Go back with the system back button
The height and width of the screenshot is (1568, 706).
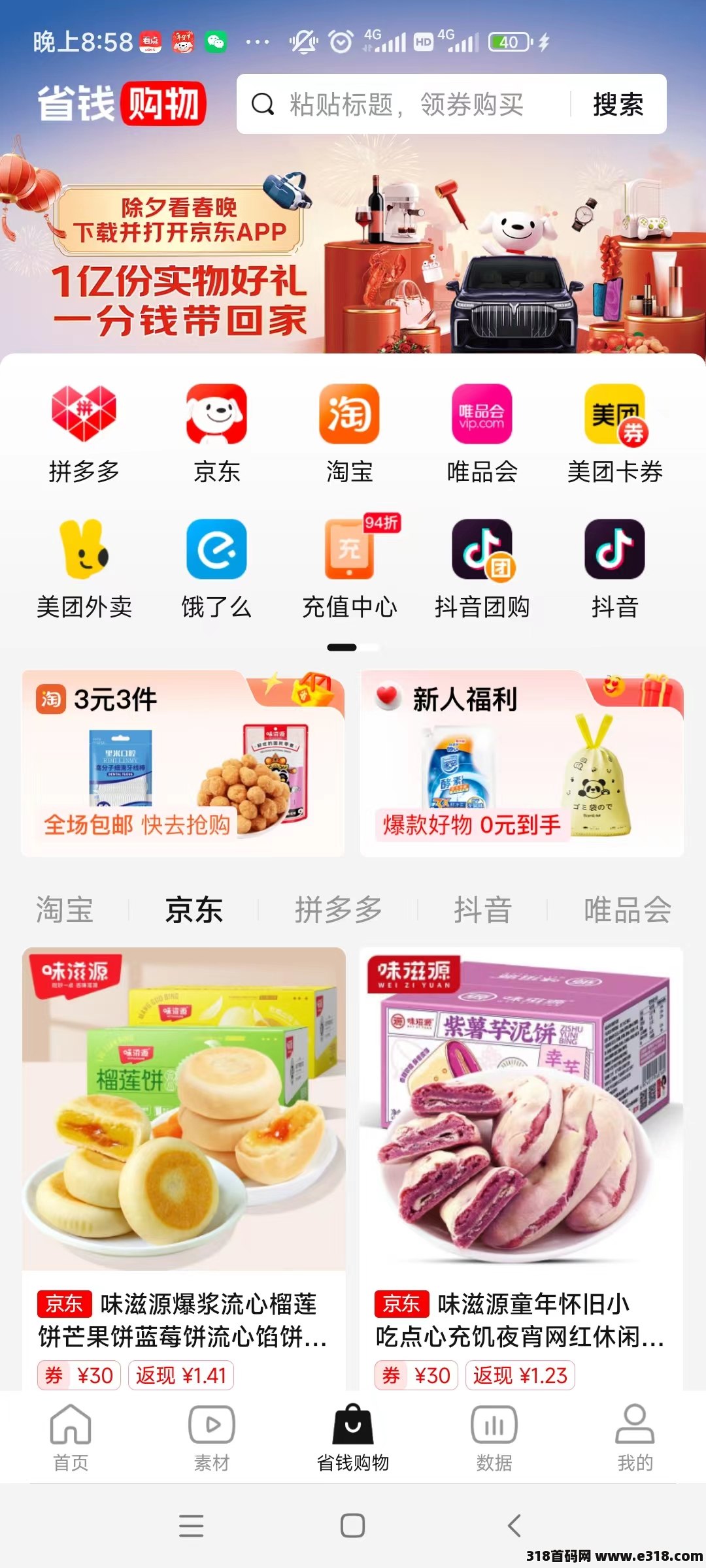(x=514, y=1526)
